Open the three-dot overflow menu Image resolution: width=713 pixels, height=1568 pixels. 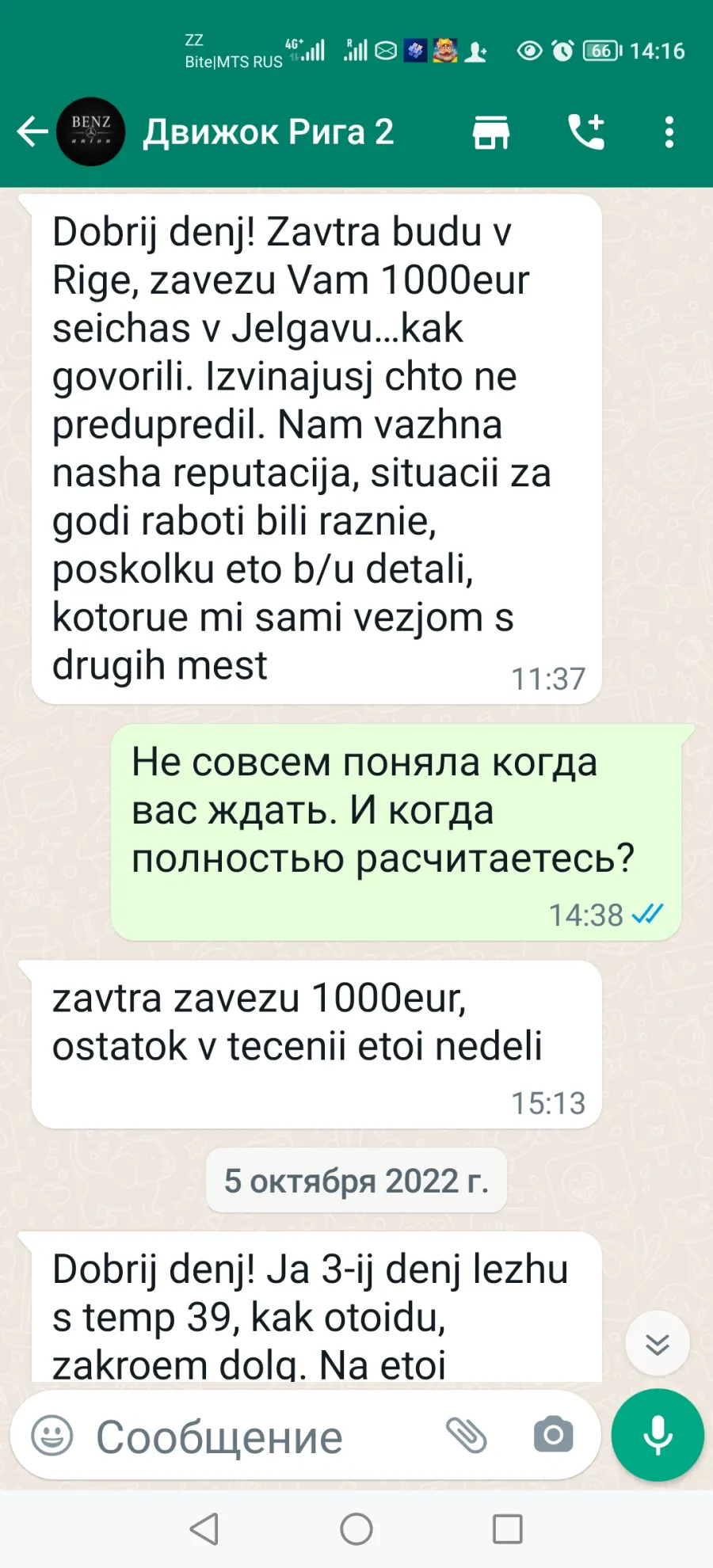click(669, 131)
